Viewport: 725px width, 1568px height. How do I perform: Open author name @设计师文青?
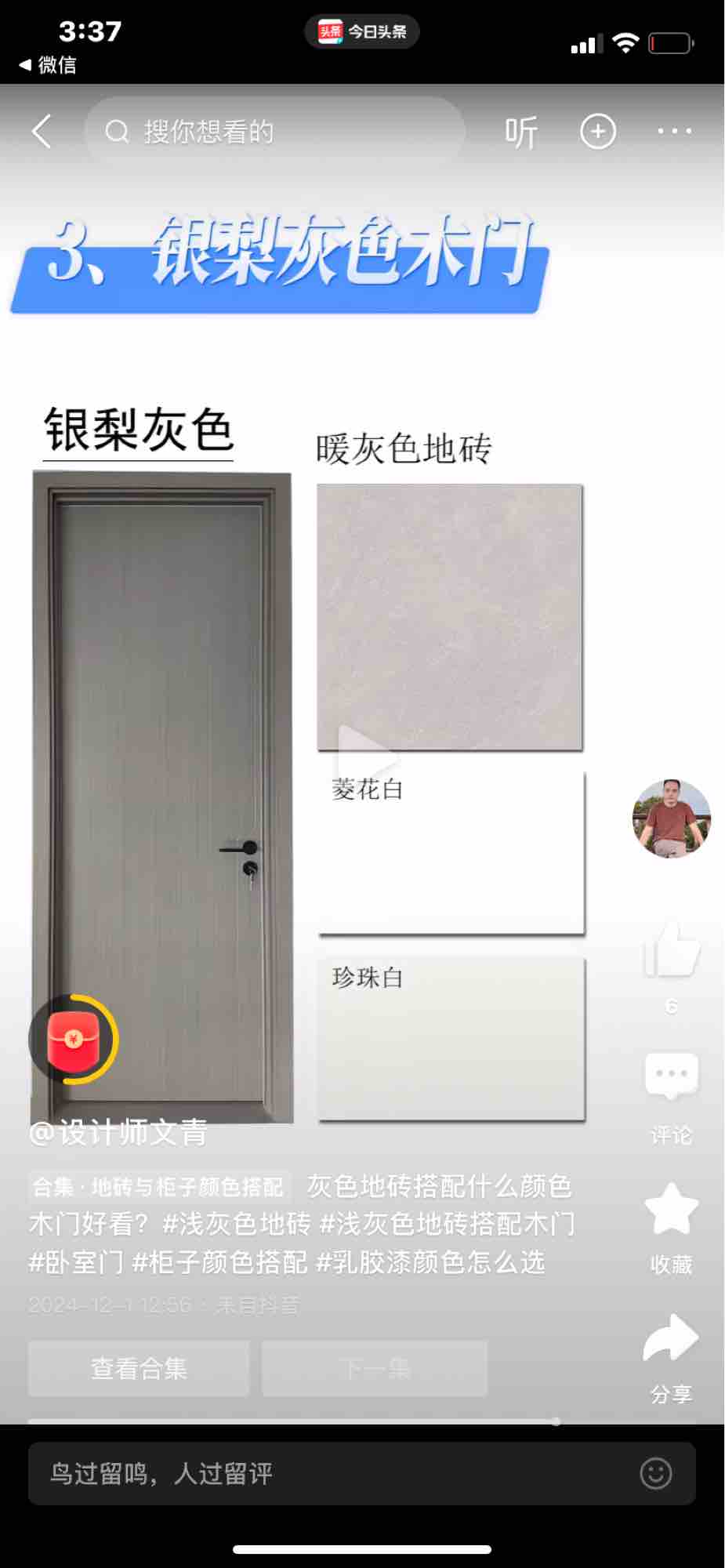click(x=119, y=1132)
